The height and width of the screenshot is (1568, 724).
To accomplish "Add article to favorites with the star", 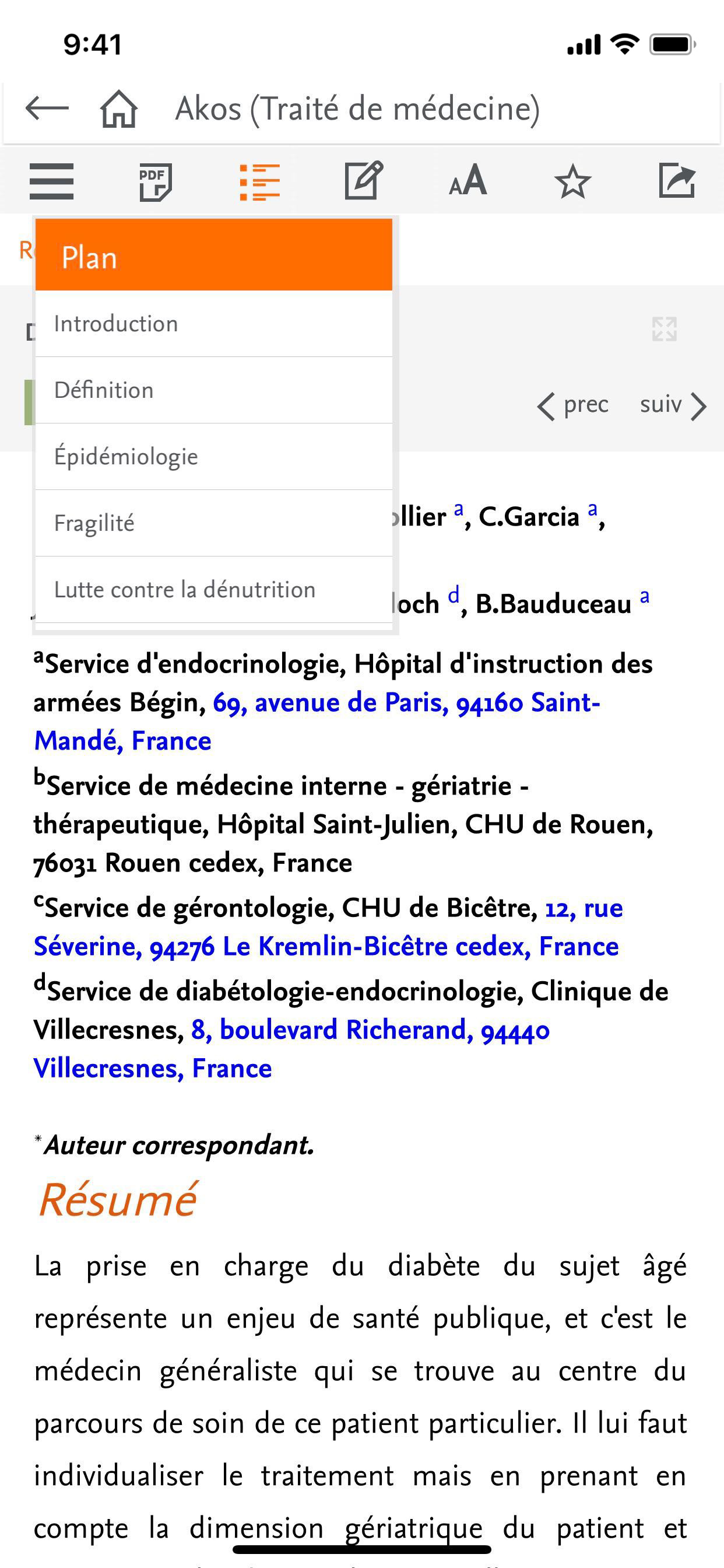I will coord(572,181).
